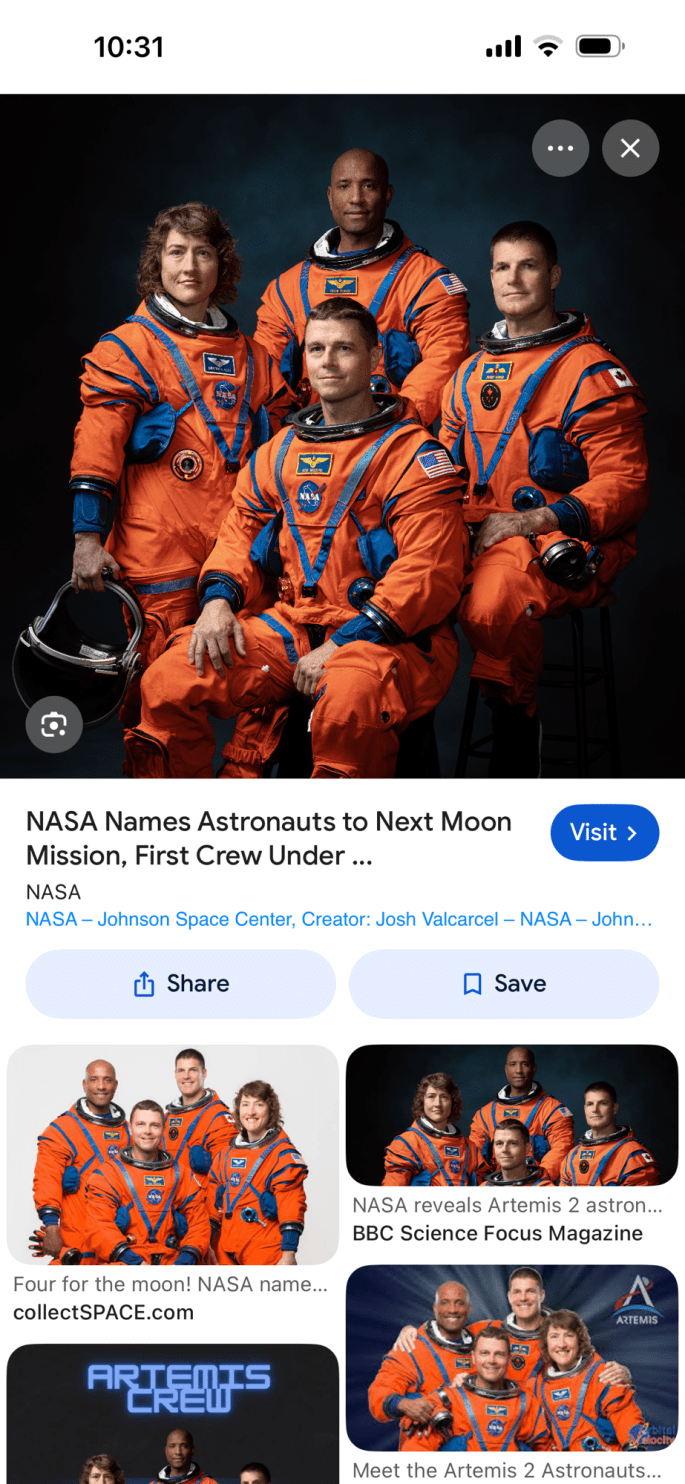Open Meet the Artemis 2 Astronauts image
Image resolution: width=685 pixels, height=1484 pixels.
511,1358
